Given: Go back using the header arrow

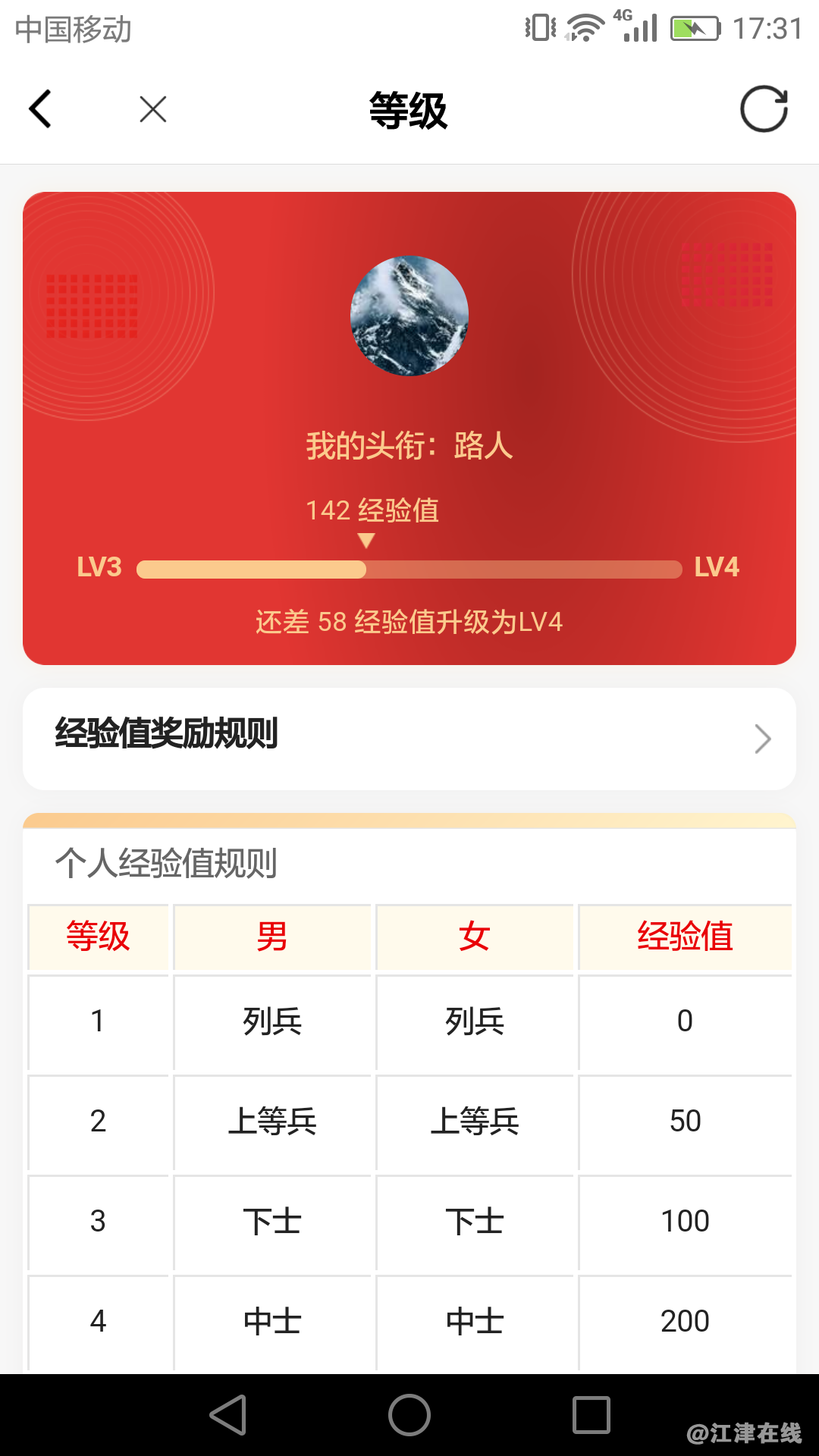Looking at the screenshot, I should [x=40, y=109].
